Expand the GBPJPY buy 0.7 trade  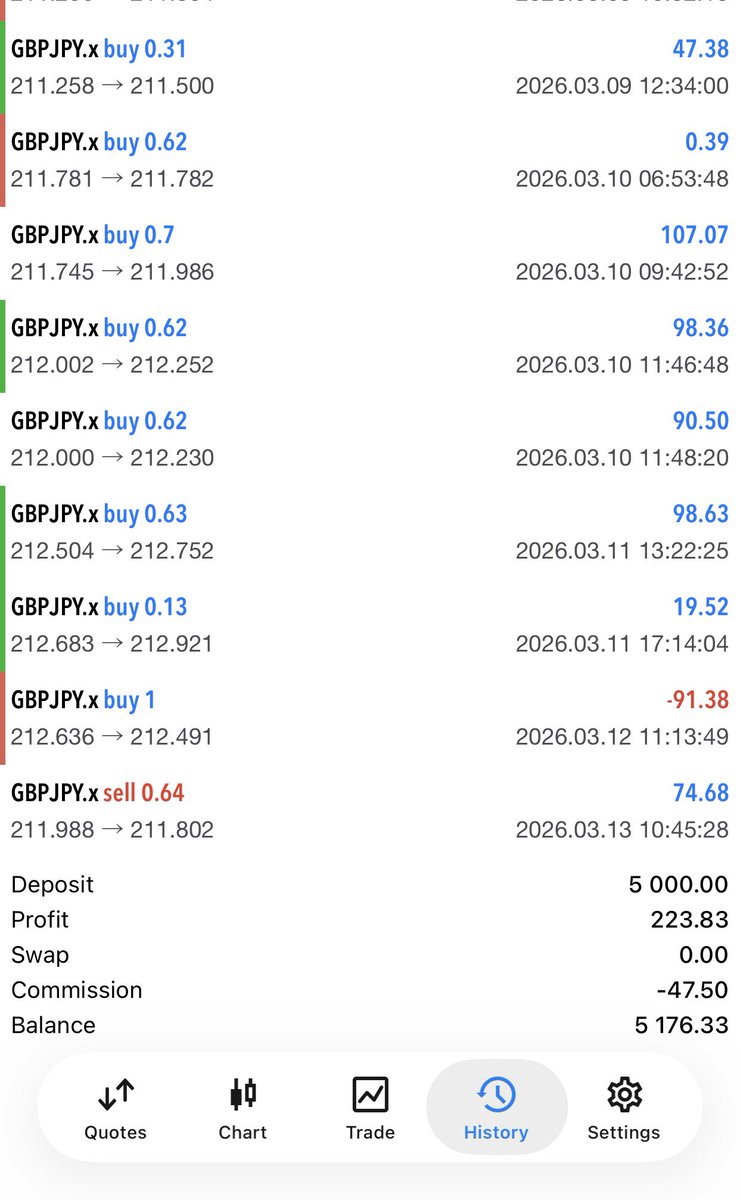370,253
